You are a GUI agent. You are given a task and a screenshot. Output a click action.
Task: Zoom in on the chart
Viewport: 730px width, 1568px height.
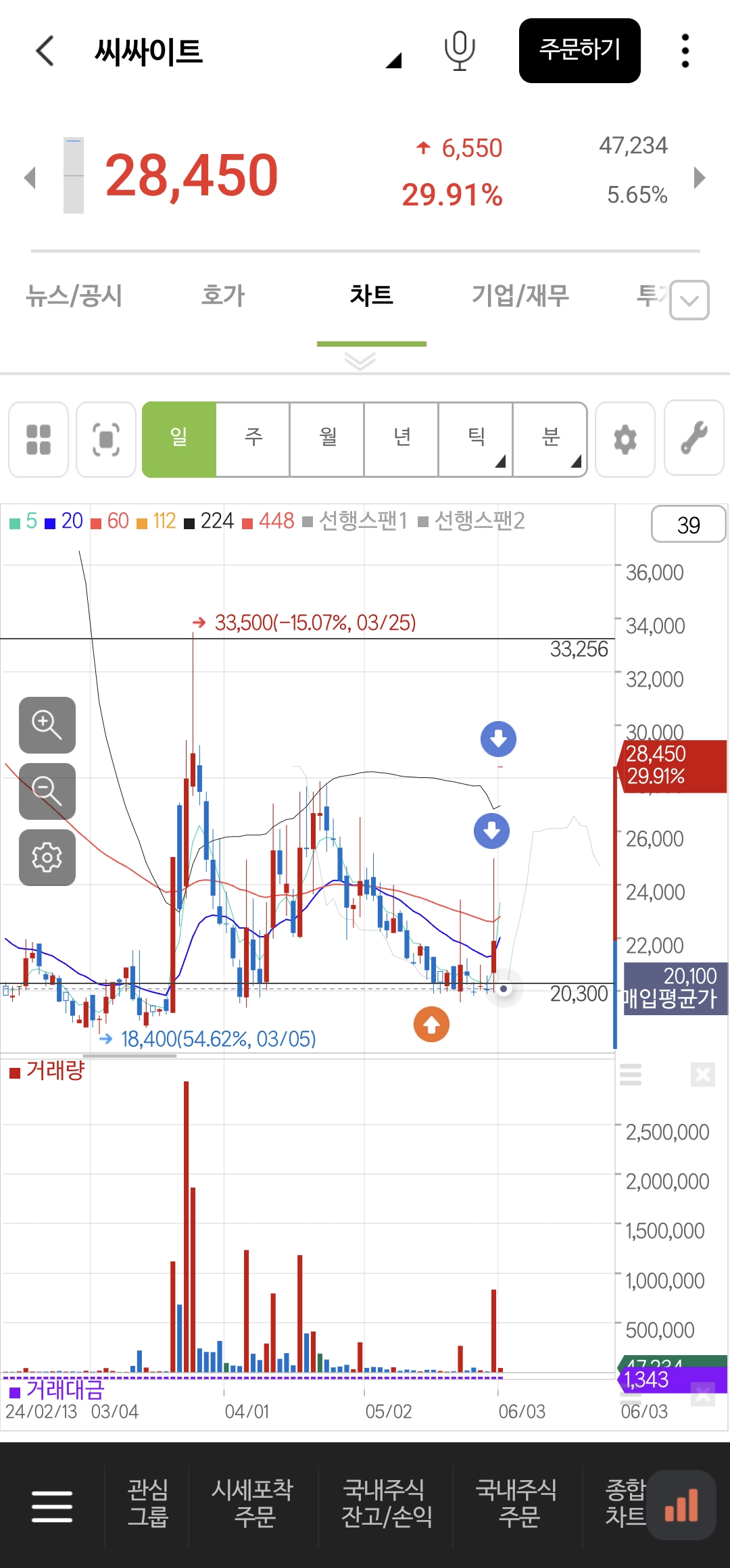[47, 725]
